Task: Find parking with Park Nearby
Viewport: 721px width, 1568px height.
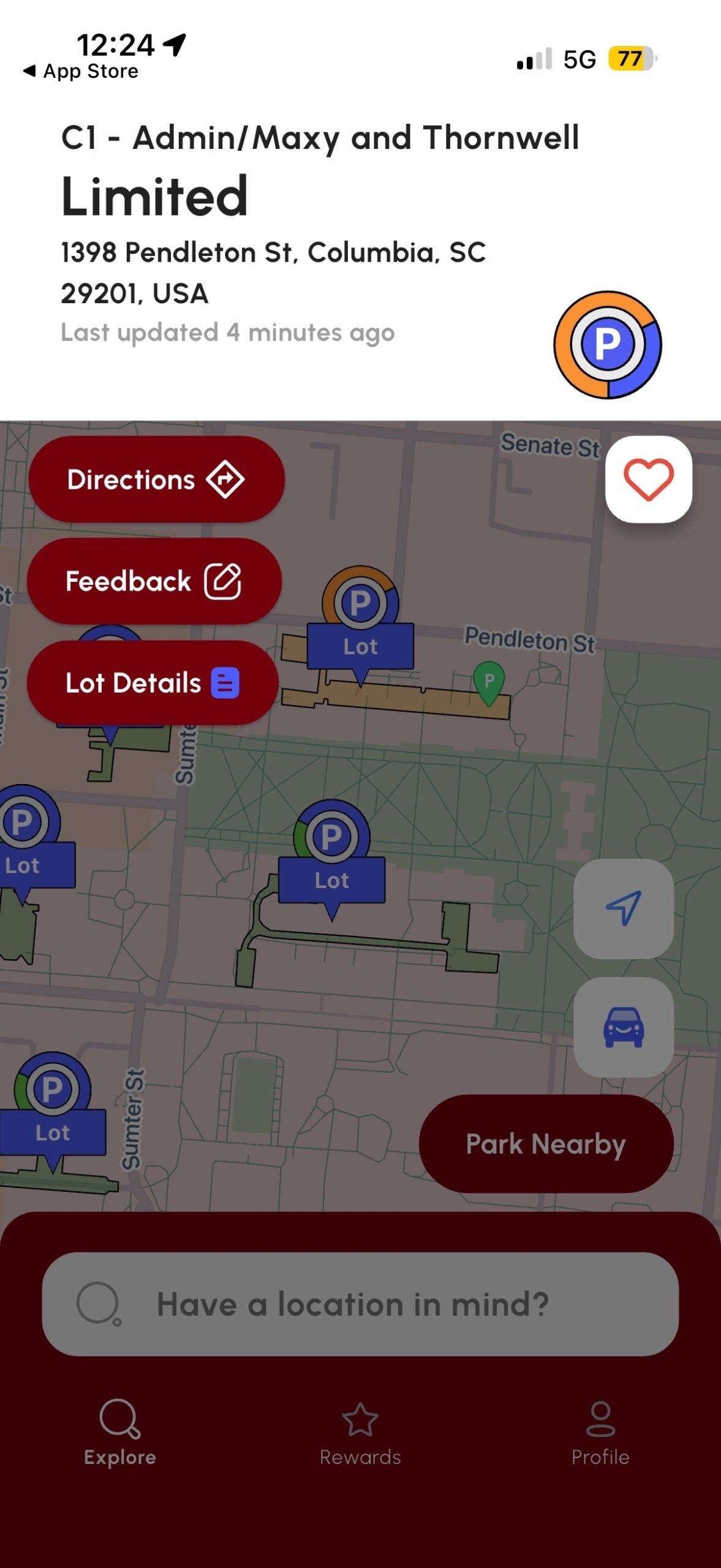Action: pos(546,1144)
